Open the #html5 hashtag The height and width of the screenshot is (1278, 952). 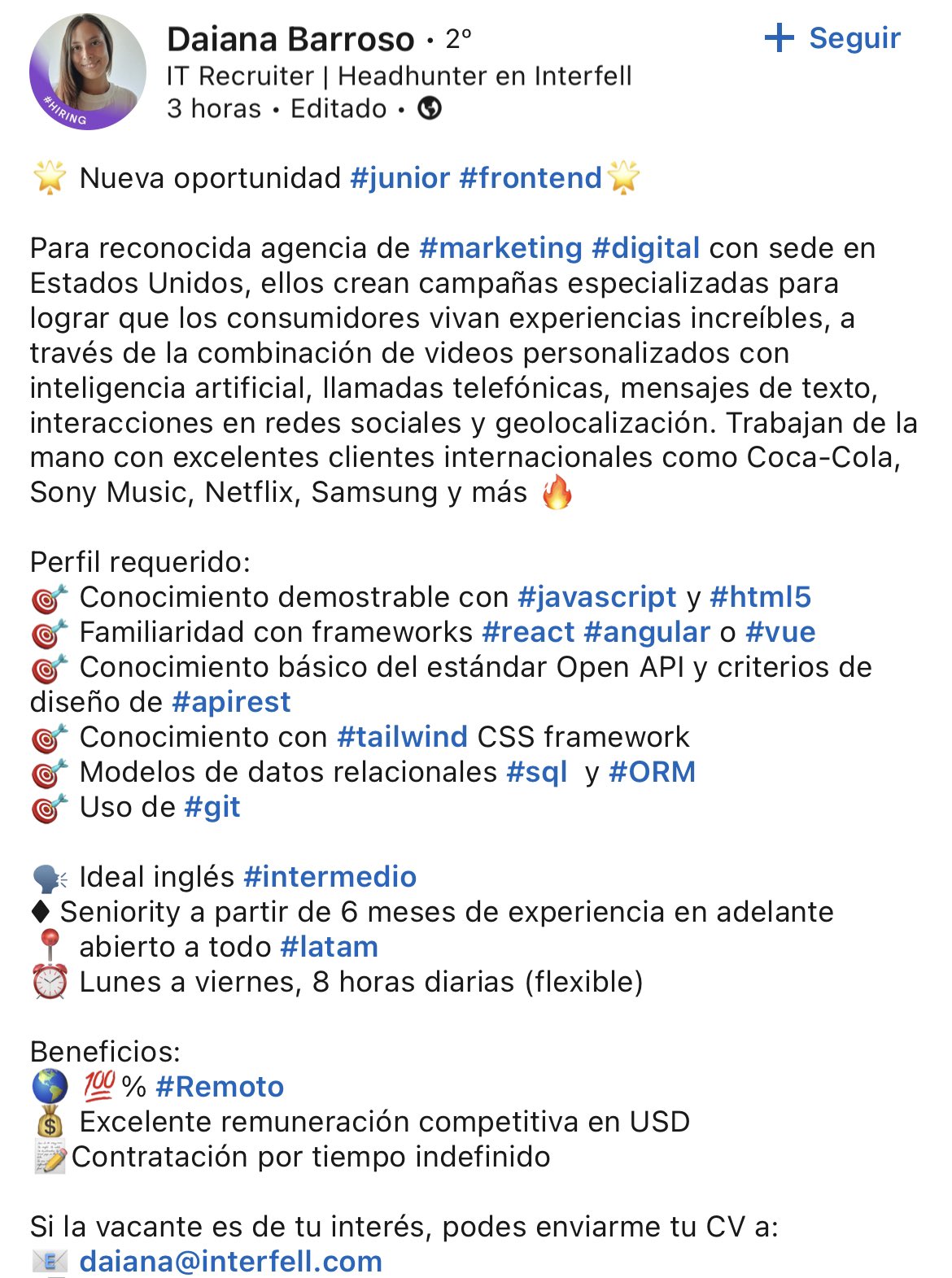[761, 597]
